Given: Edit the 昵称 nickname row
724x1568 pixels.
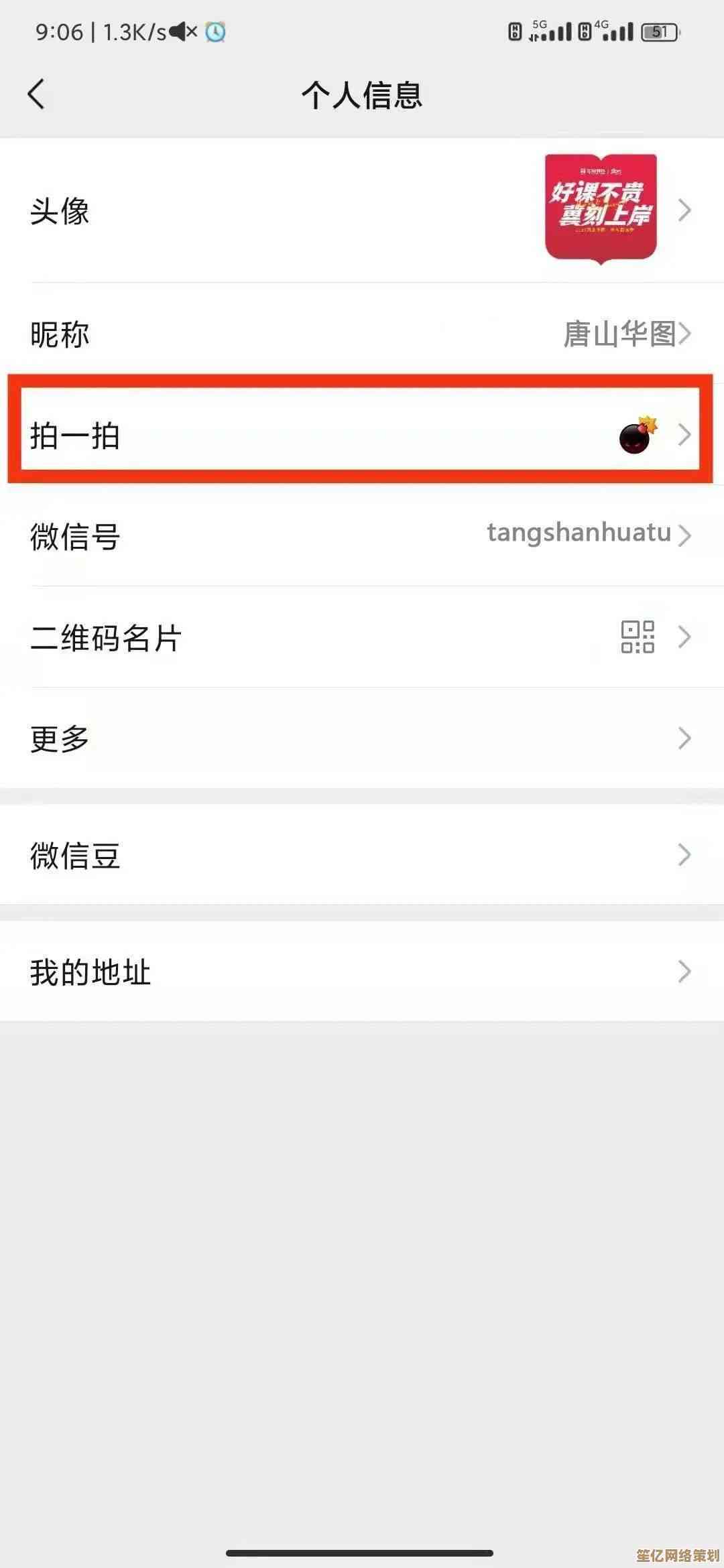Looking at the screenshot, I should click(362, 334).
